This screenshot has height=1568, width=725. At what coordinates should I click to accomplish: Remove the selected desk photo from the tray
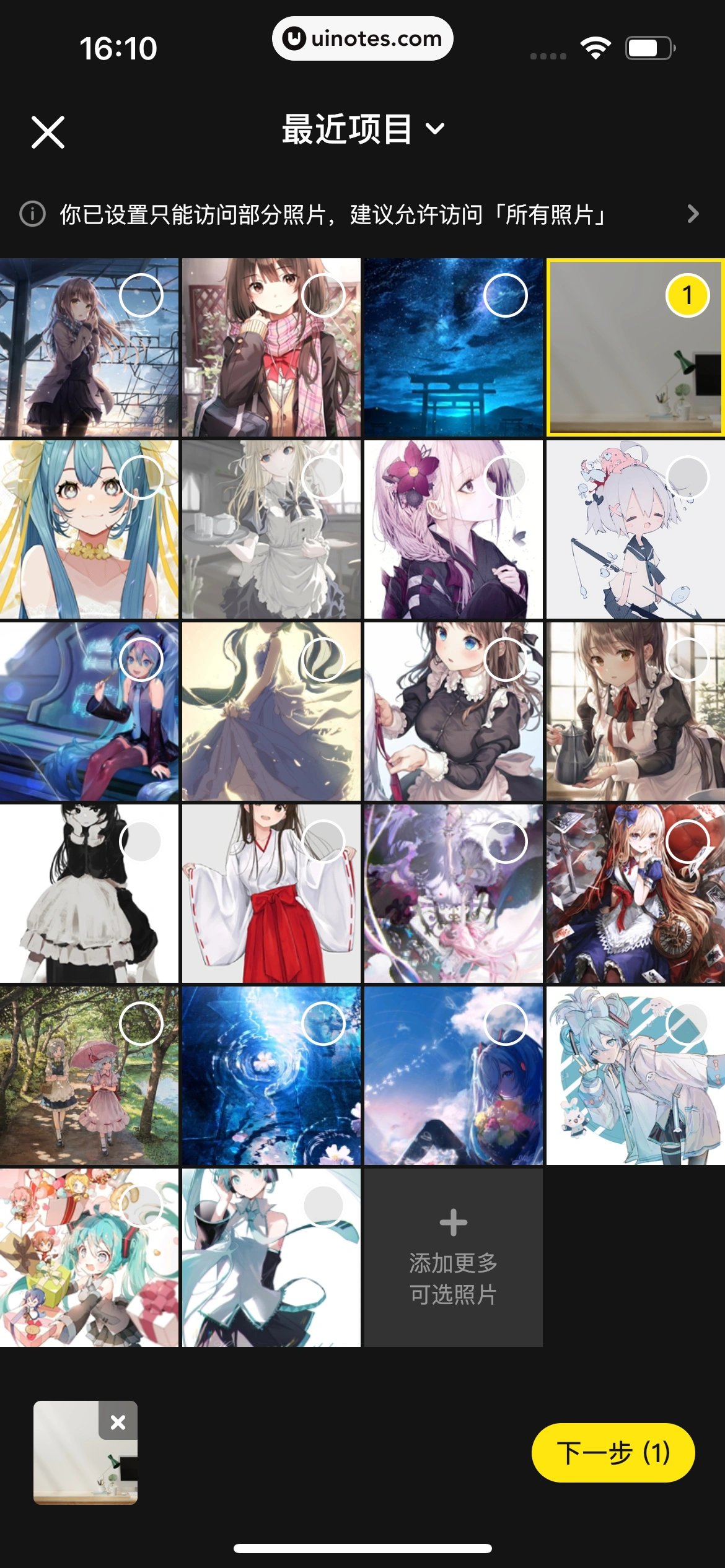(118, 1422)
